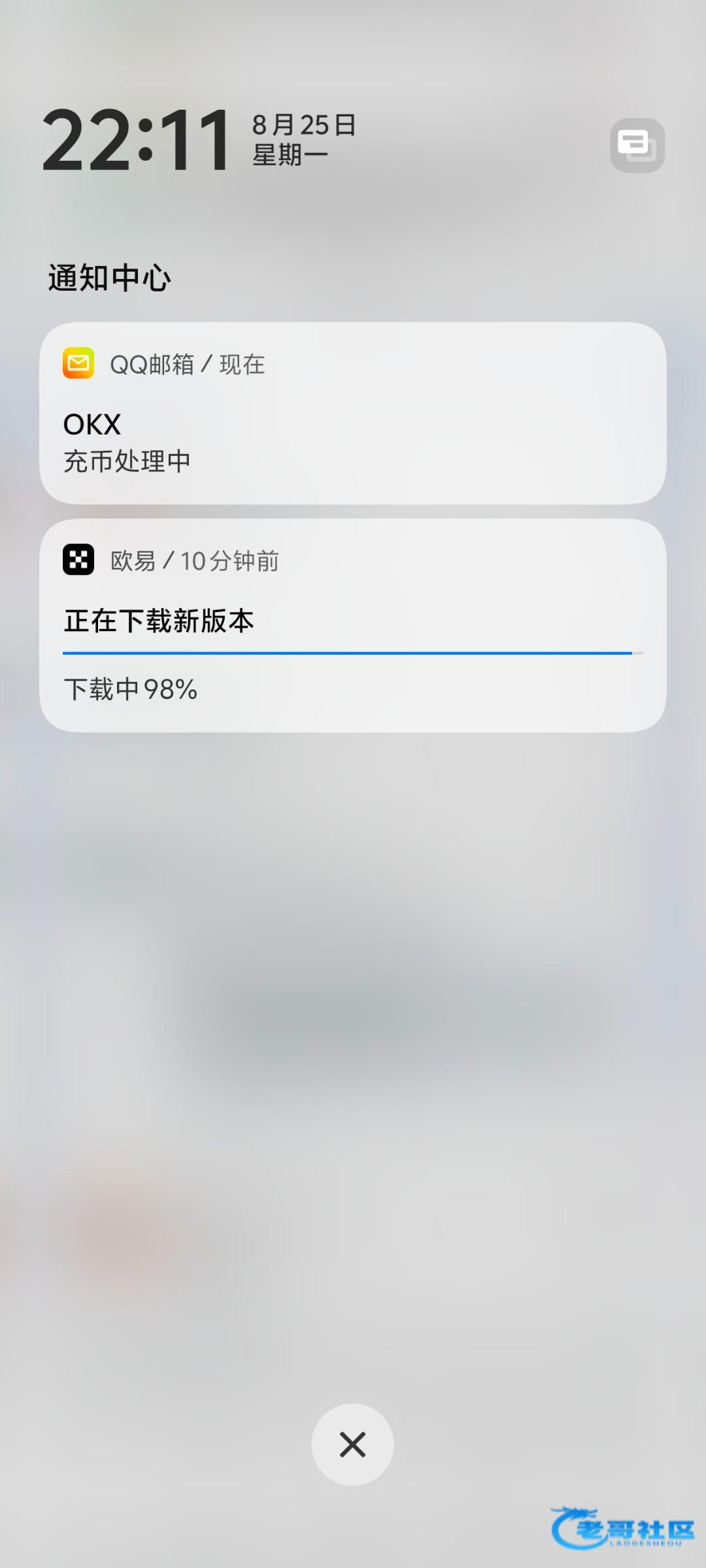Open the QQ邮箱 OKX notification
The width and height of the screenshot is (706, 1568).
click(353, 414)
